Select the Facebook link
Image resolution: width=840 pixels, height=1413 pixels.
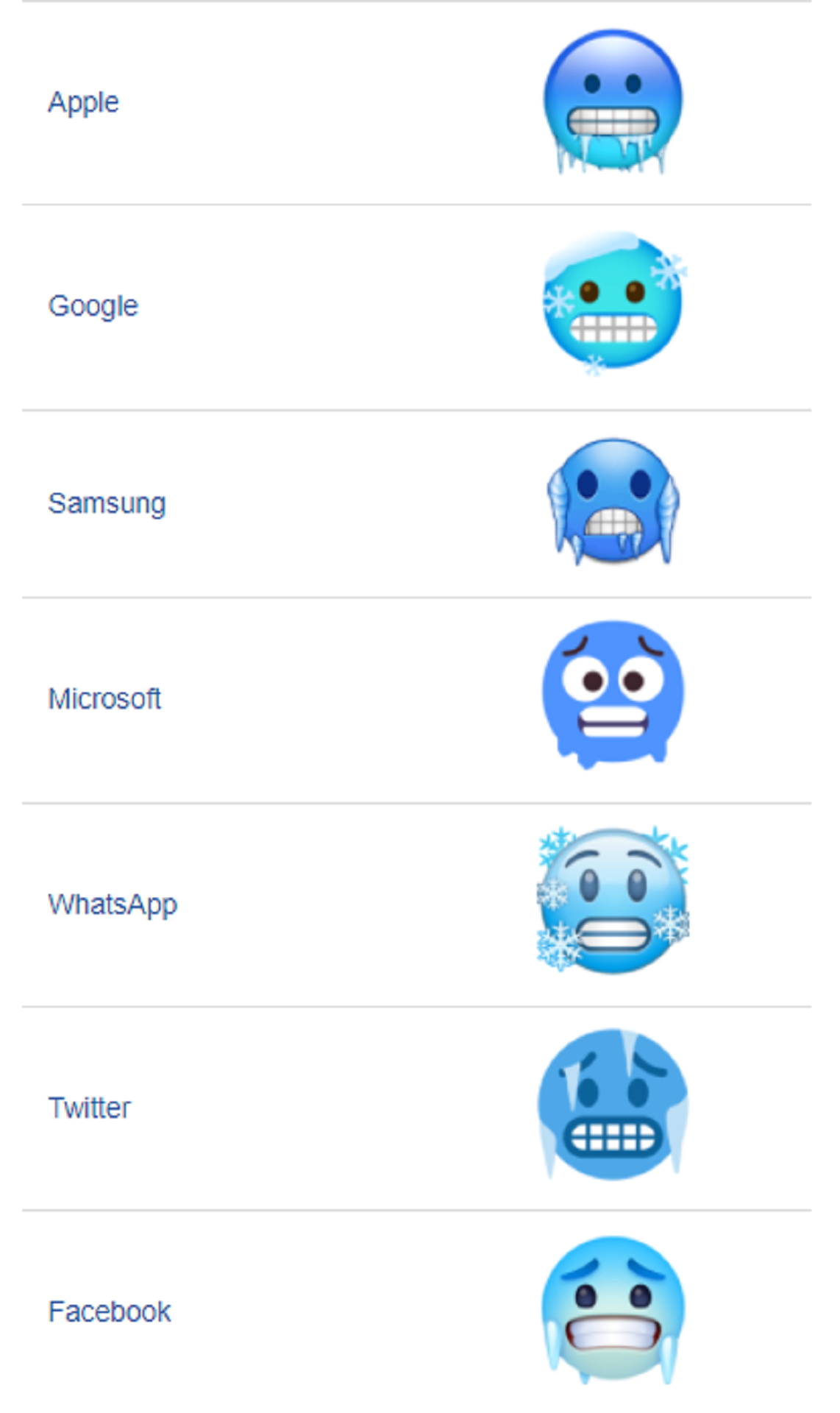(110, 1311)
